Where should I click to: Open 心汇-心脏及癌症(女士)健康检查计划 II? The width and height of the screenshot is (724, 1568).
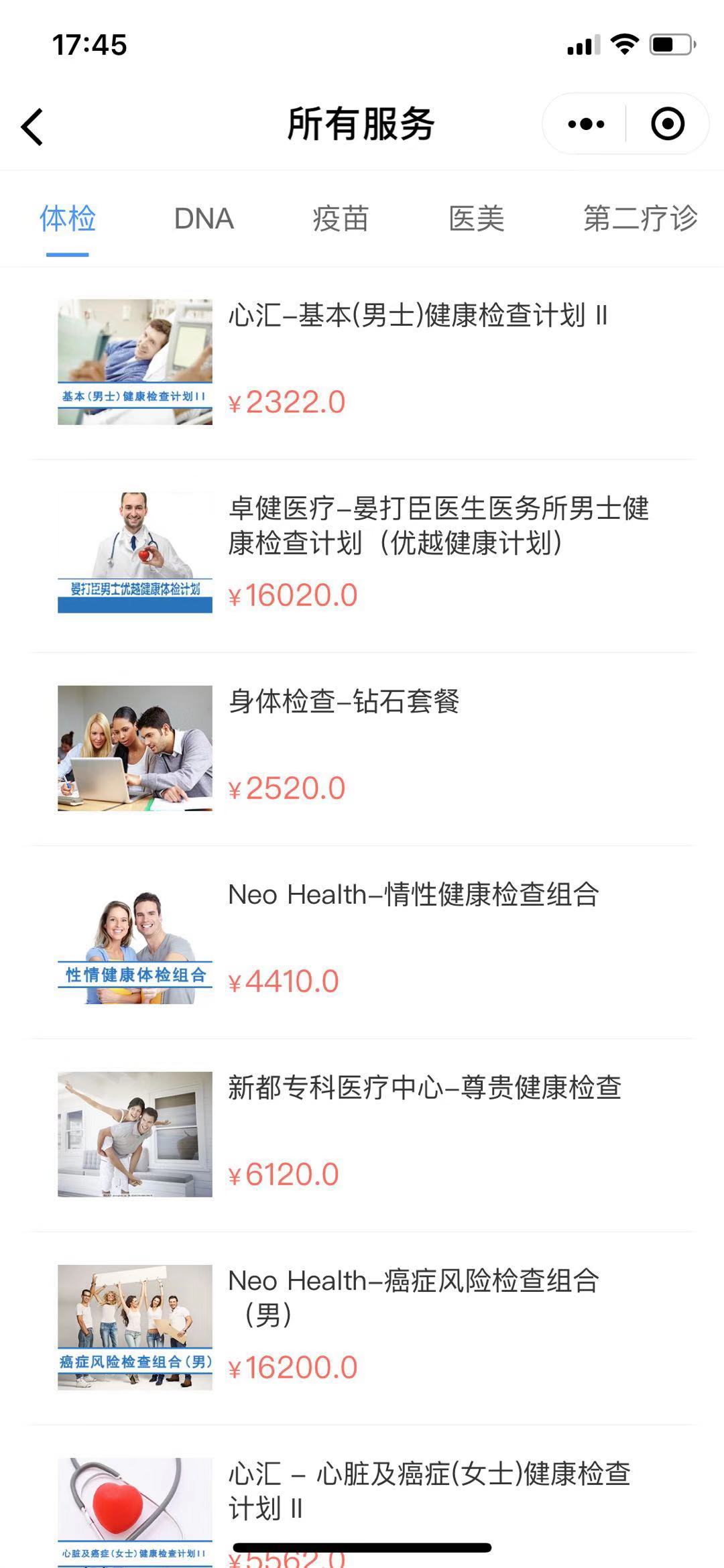click(362, 1497)
